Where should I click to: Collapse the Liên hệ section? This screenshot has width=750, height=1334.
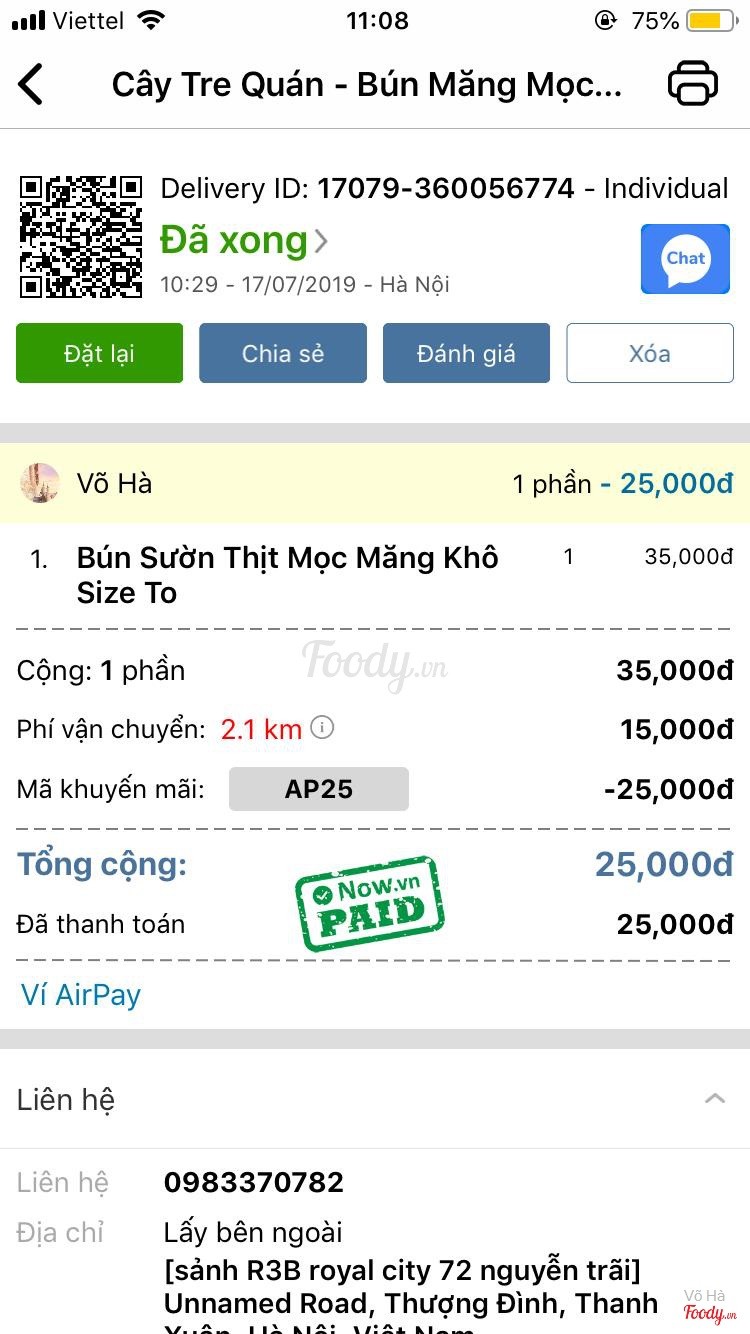tap(714, 1099)
